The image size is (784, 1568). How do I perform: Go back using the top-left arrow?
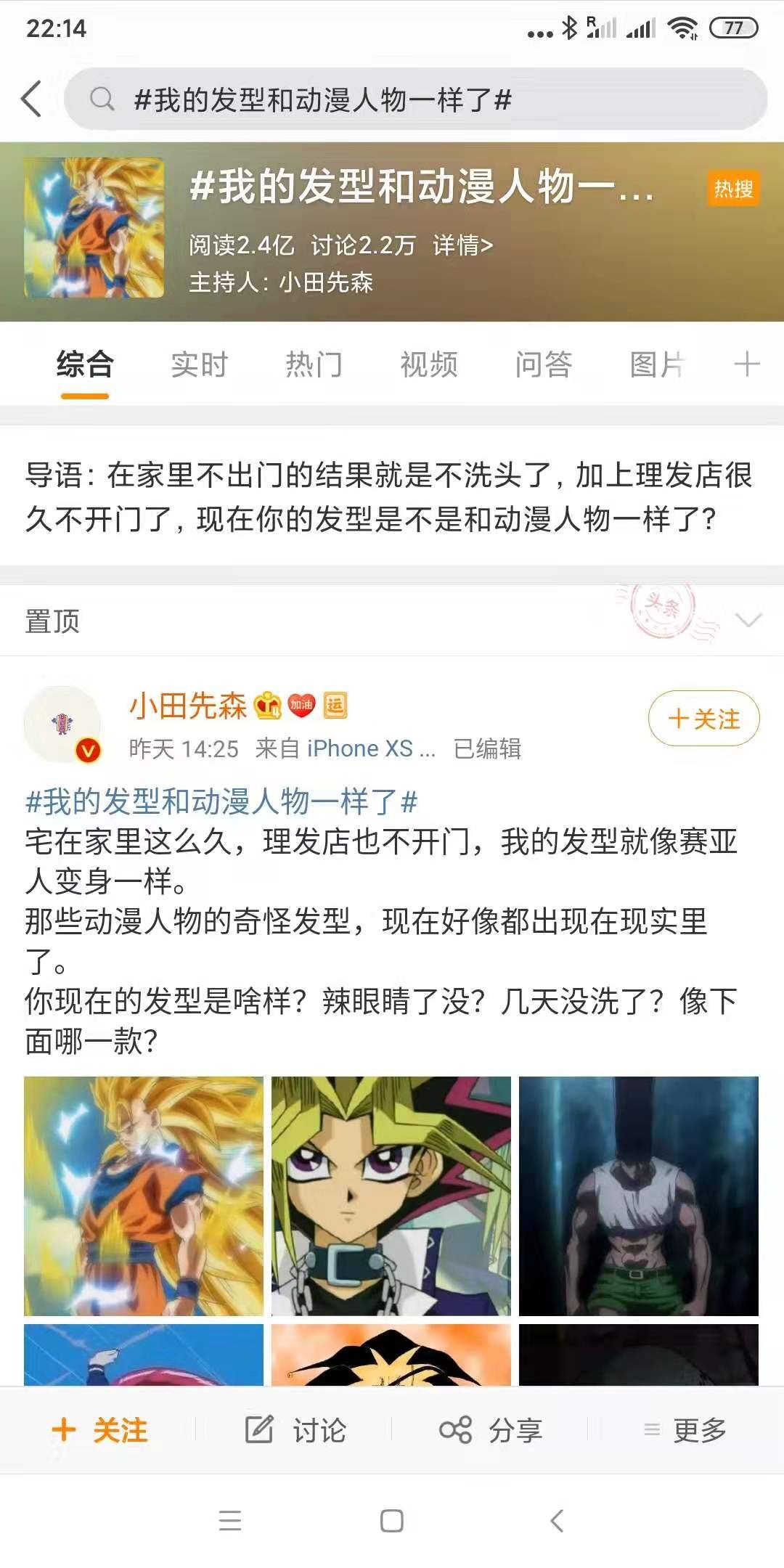30,98
